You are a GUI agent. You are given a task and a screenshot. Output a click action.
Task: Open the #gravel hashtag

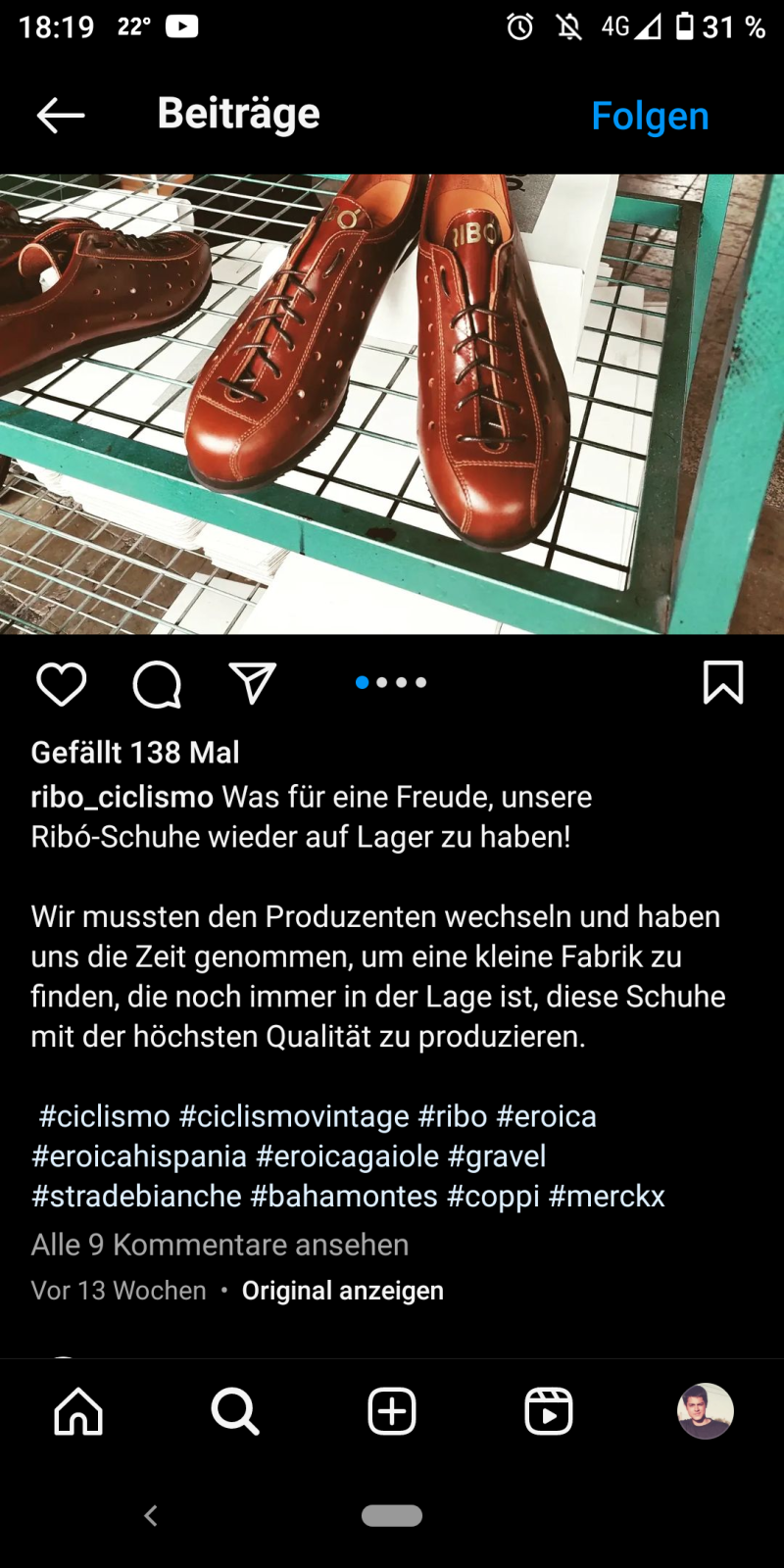pos(497,1156)
